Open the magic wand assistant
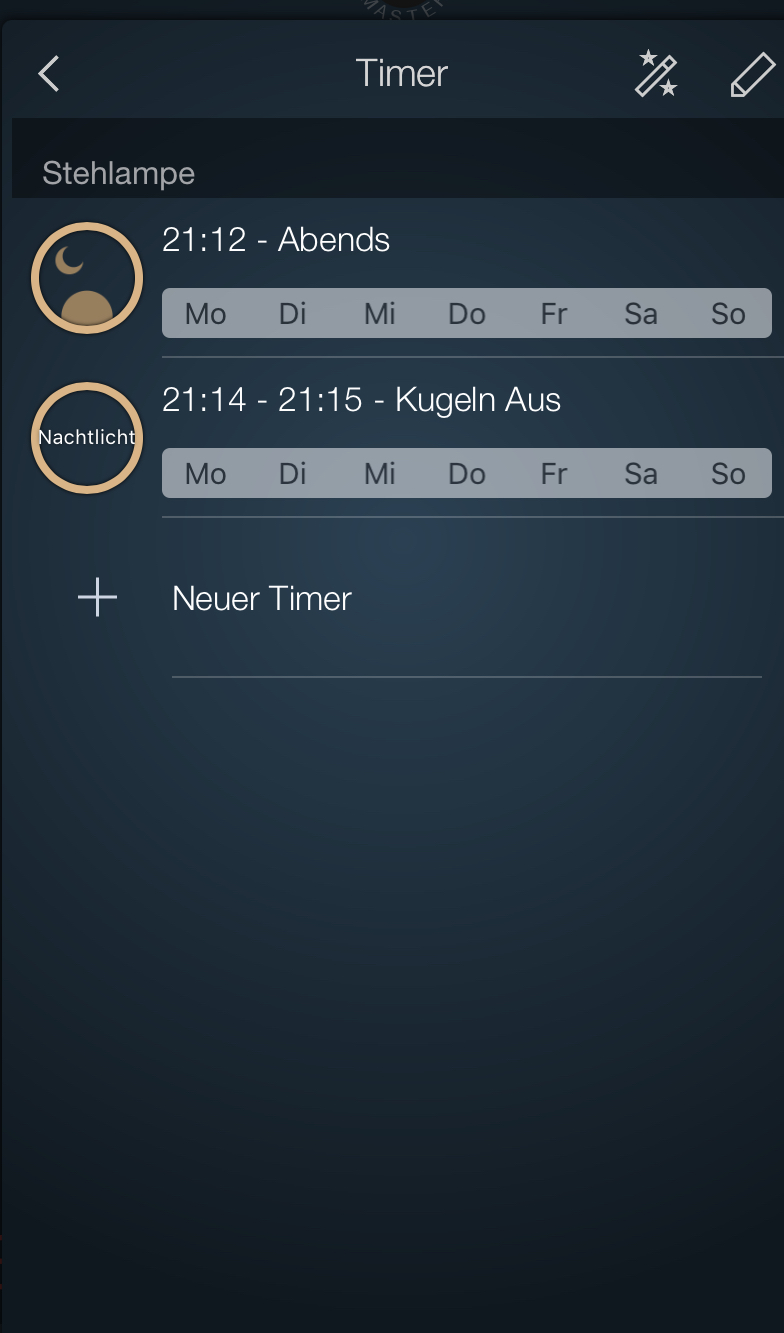Viewport: 784px width, 1333px height. (x=656, y=74)
